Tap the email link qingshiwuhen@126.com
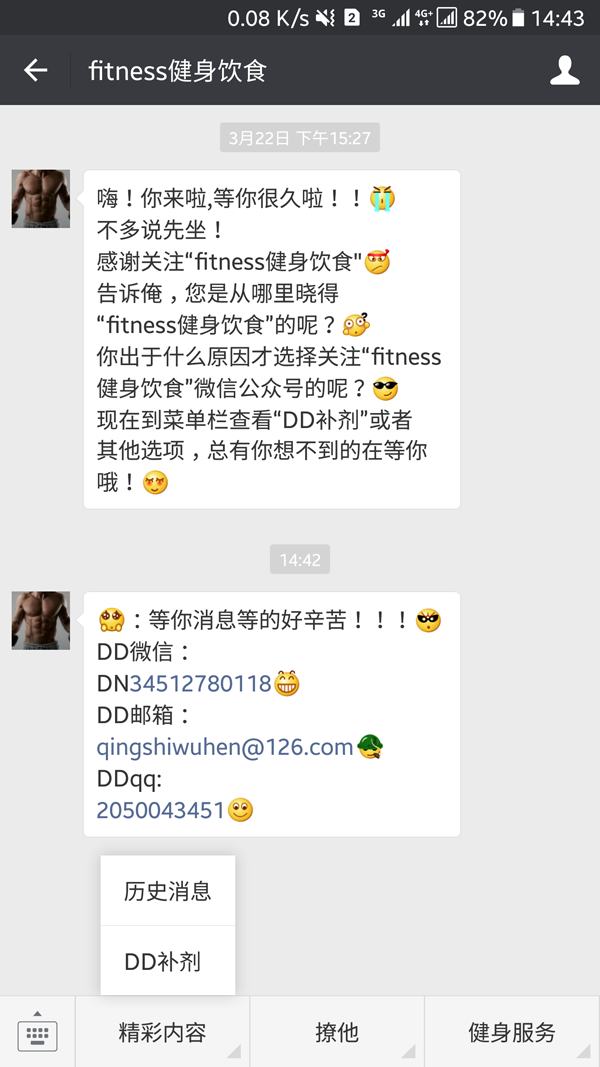This screenshot has height=1067, width=600. tap(225, 747)
